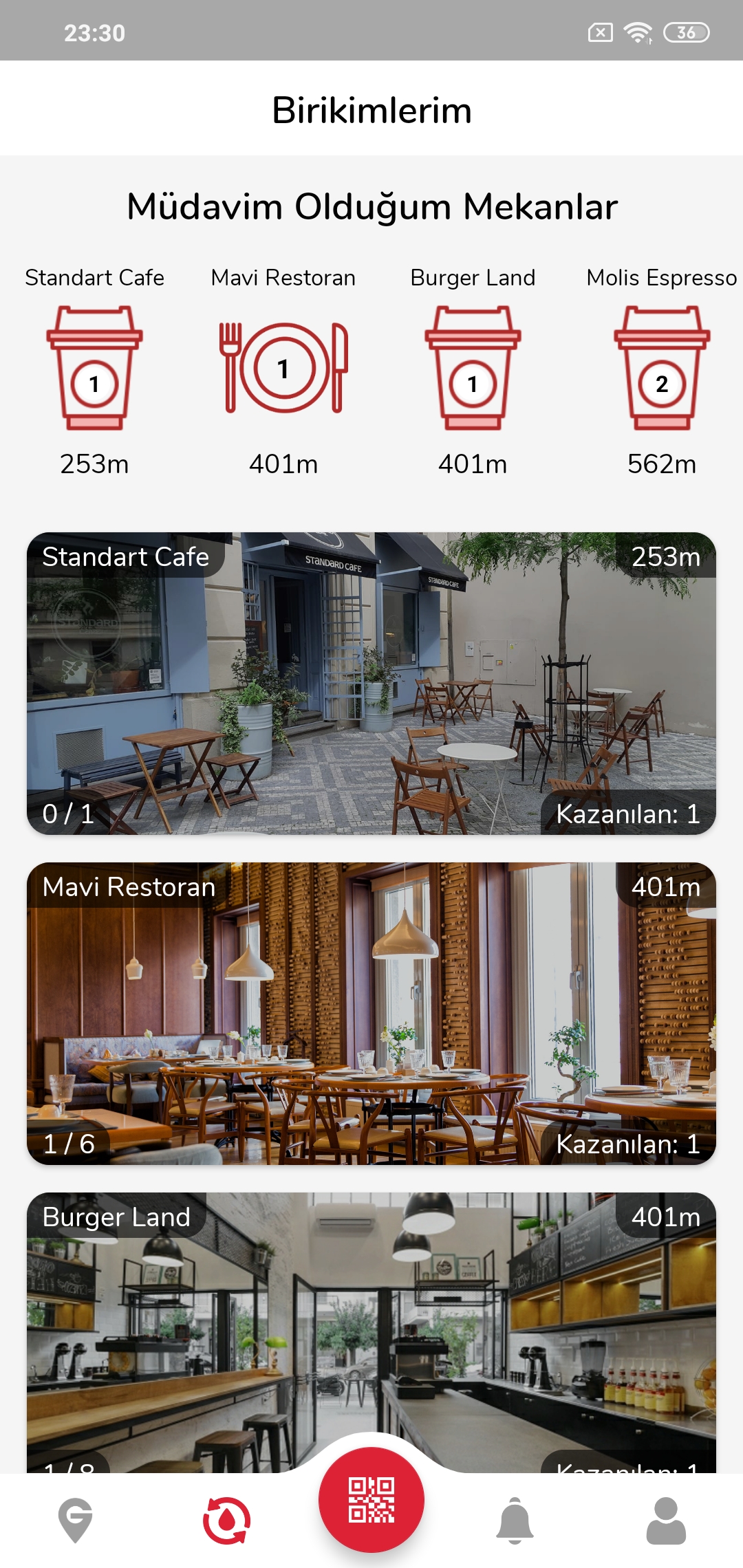
Task: Open the savings drop tab
Action: [x=227, y=1520]
